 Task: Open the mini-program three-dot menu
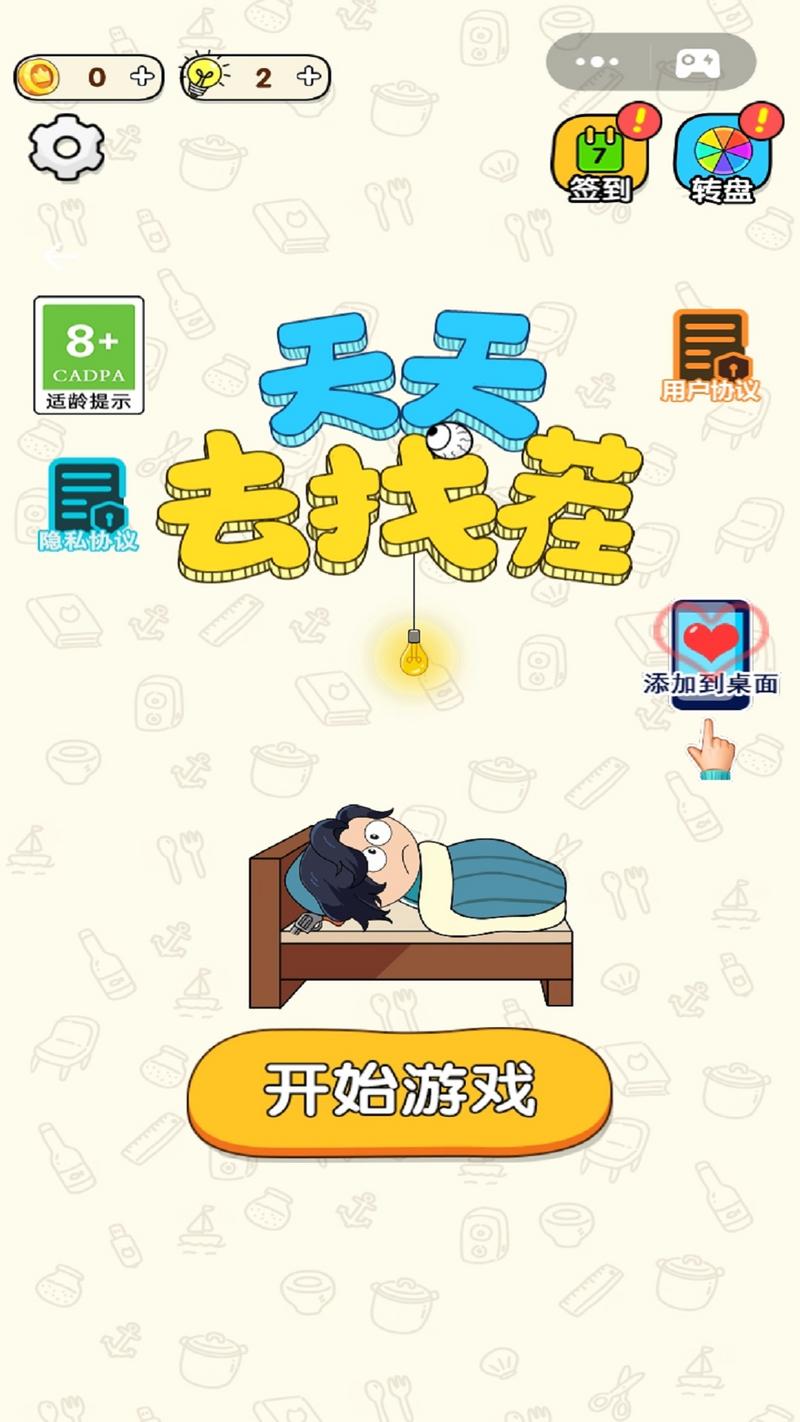tap(598, 62)
